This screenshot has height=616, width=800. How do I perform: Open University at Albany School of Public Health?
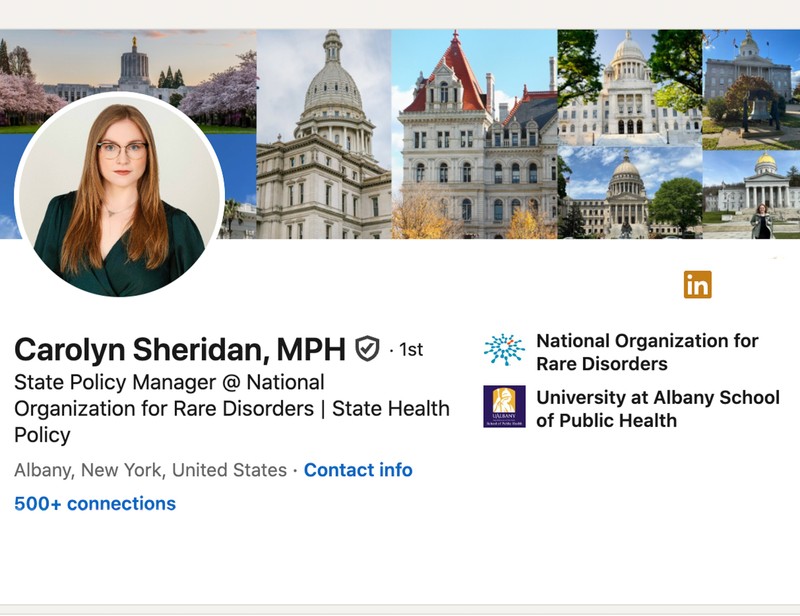point(657,409)
